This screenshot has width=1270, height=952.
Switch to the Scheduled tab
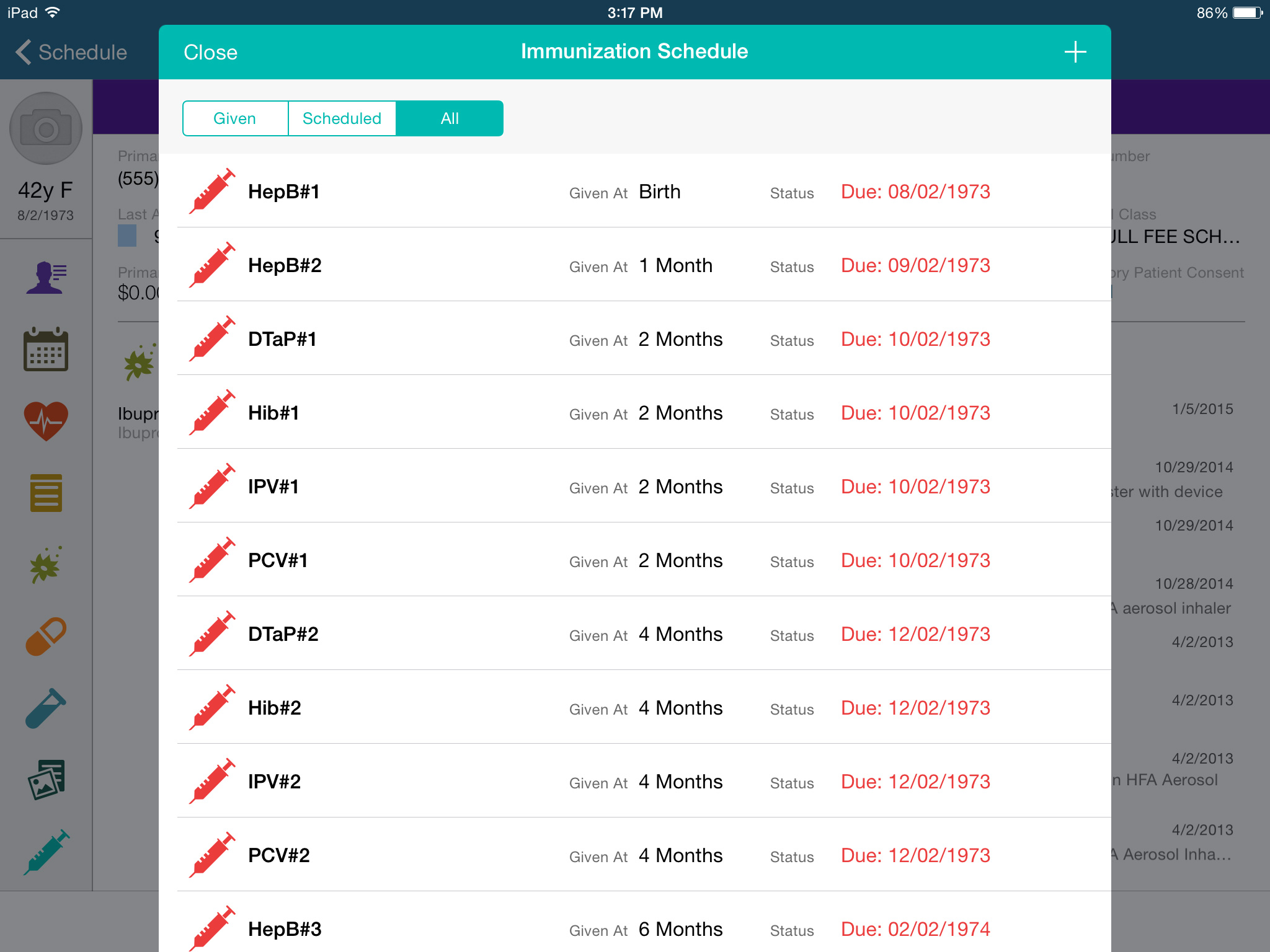342,118
